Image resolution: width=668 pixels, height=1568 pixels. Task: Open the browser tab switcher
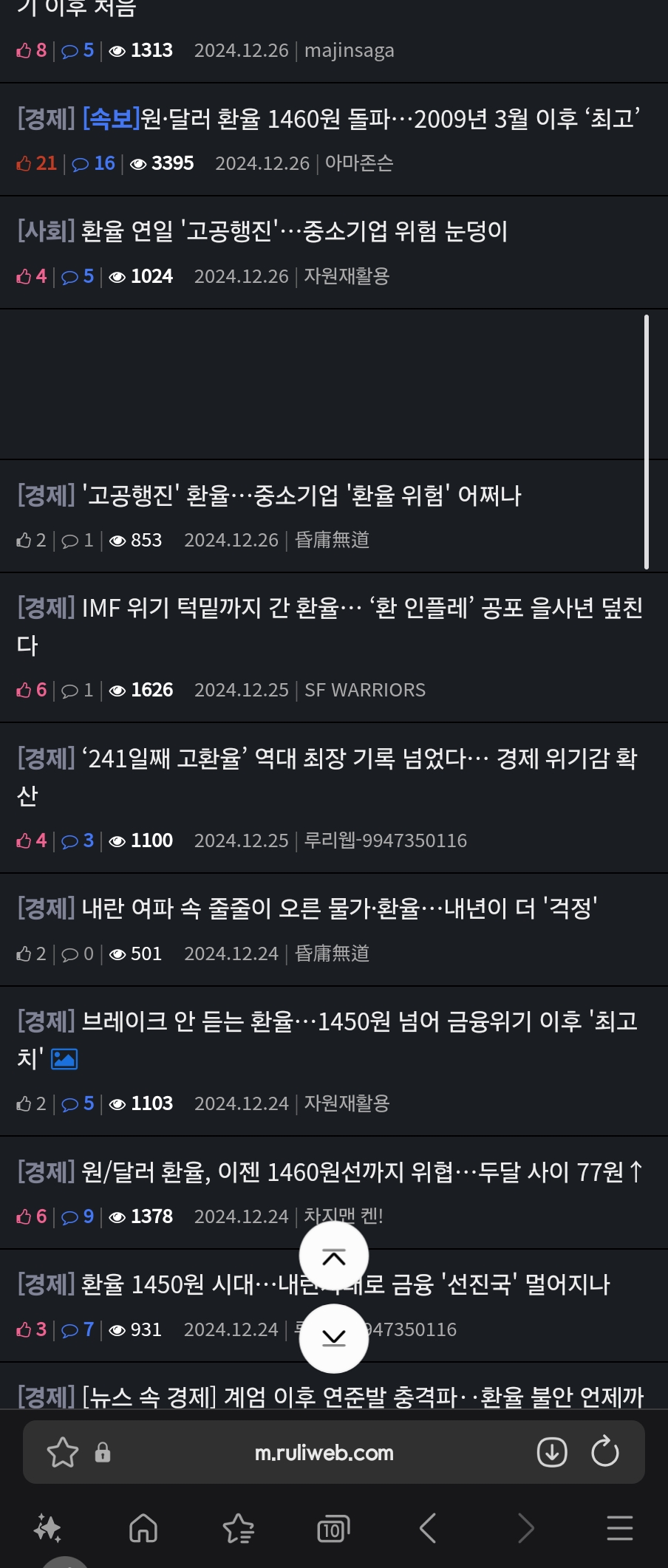pos(333,1528)
